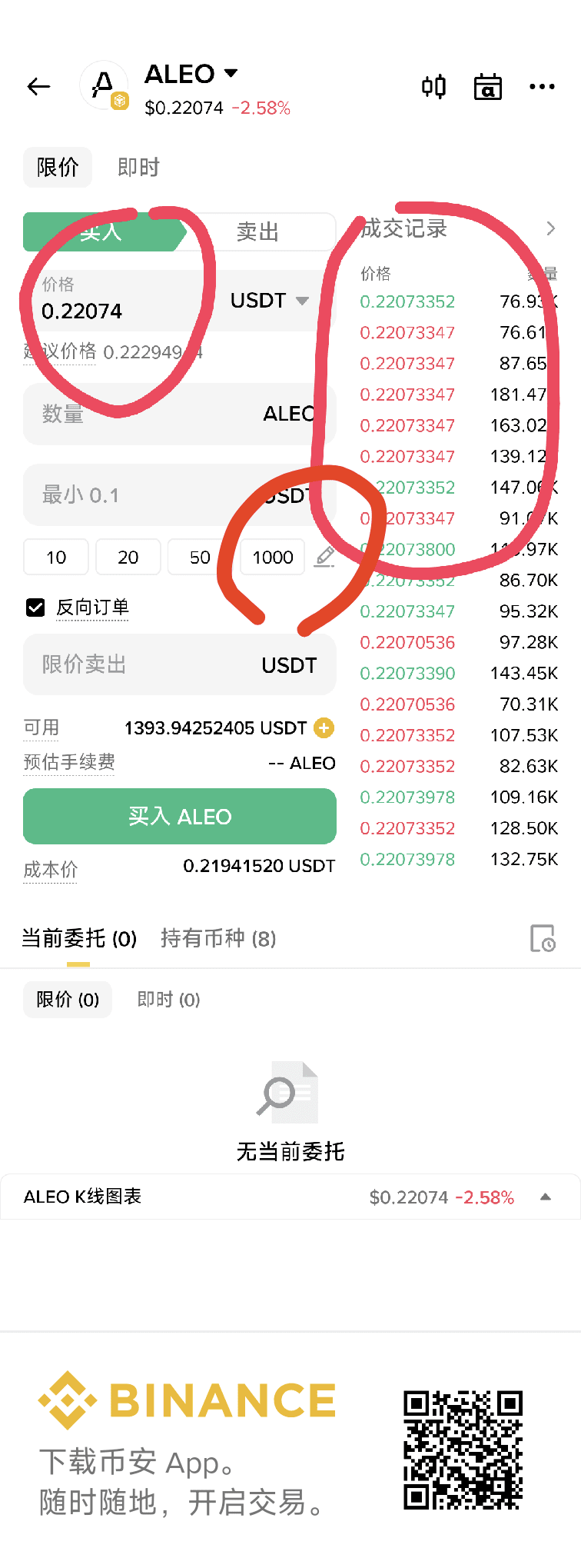Add funds with the yellow plus icon

coord(324,727)
